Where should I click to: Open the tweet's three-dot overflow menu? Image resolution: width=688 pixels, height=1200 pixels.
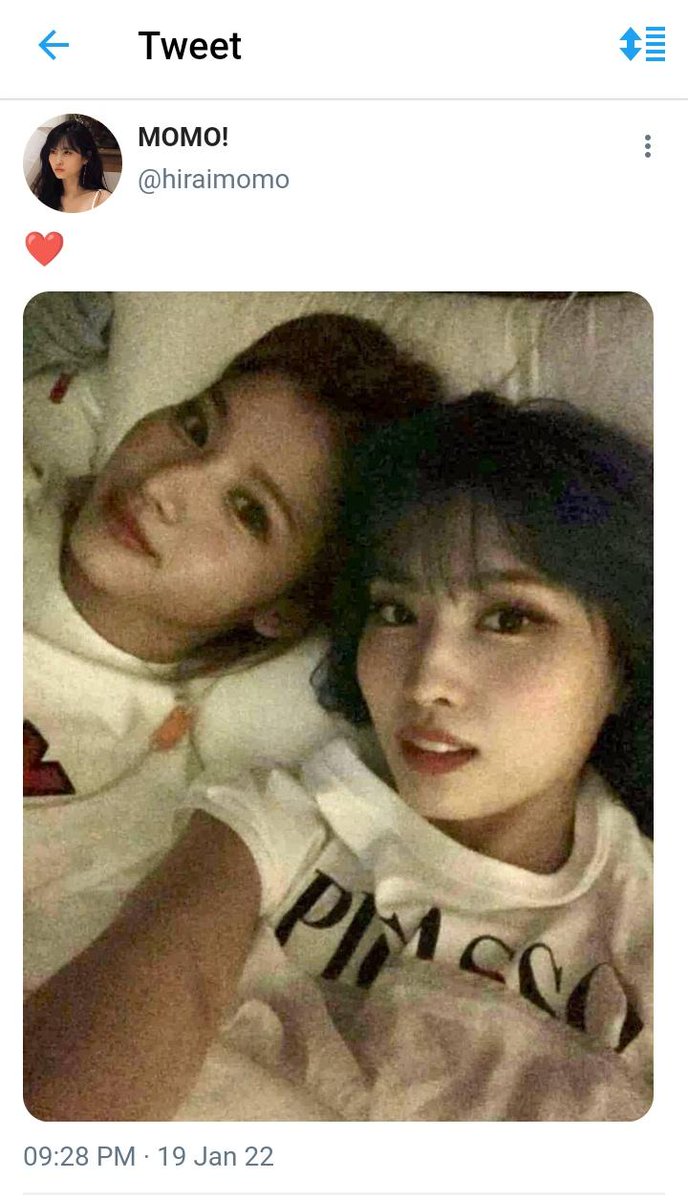(x=648, y=146)
